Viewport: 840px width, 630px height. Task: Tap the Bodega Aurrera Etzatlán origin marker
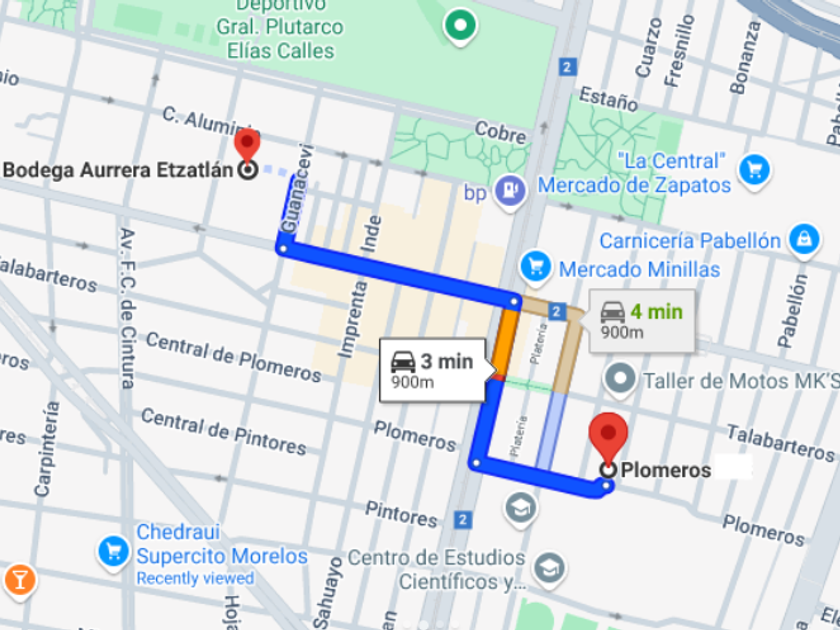click(247, 152)
